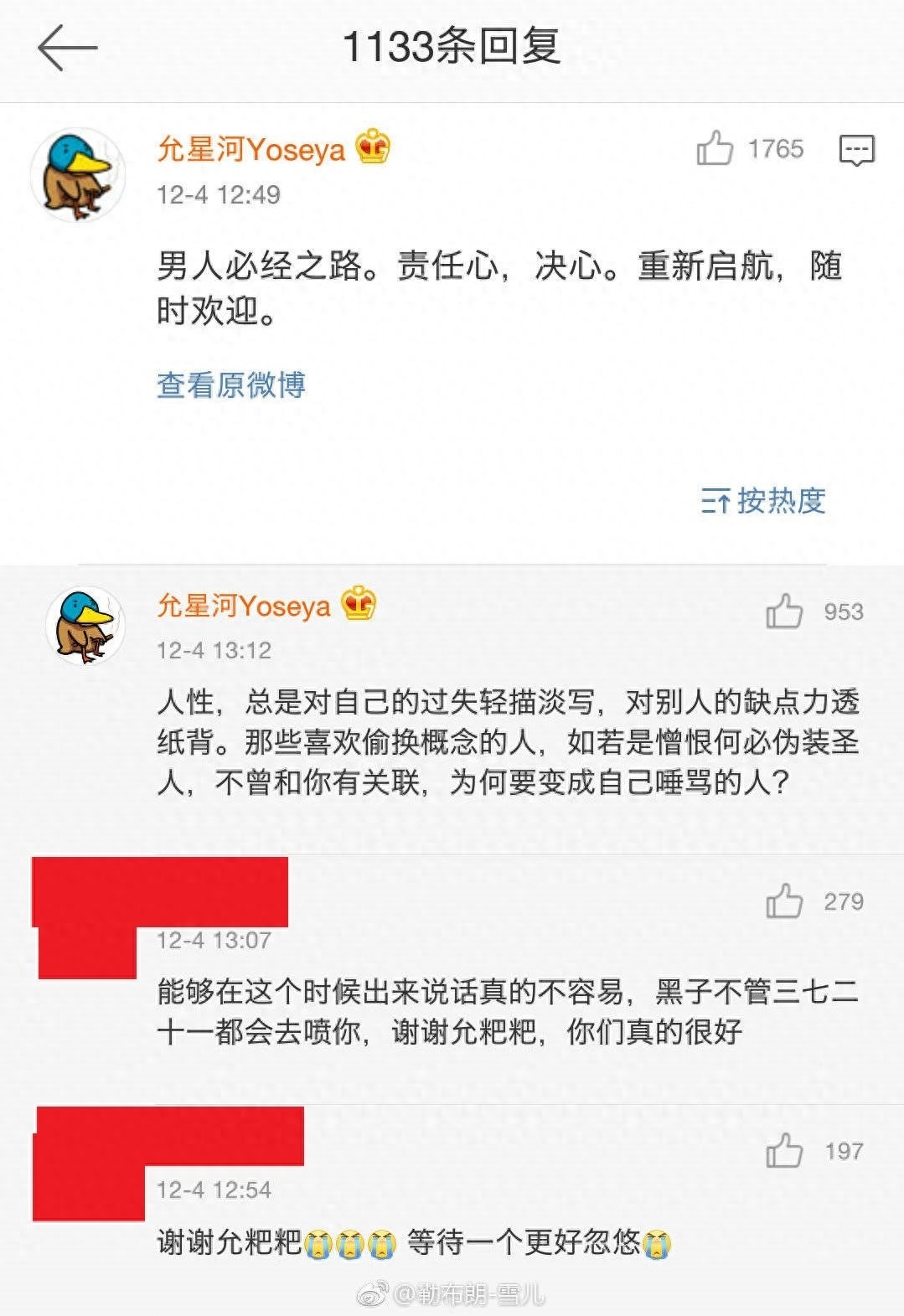Like the reply with 279 likes

coord(784,901)
